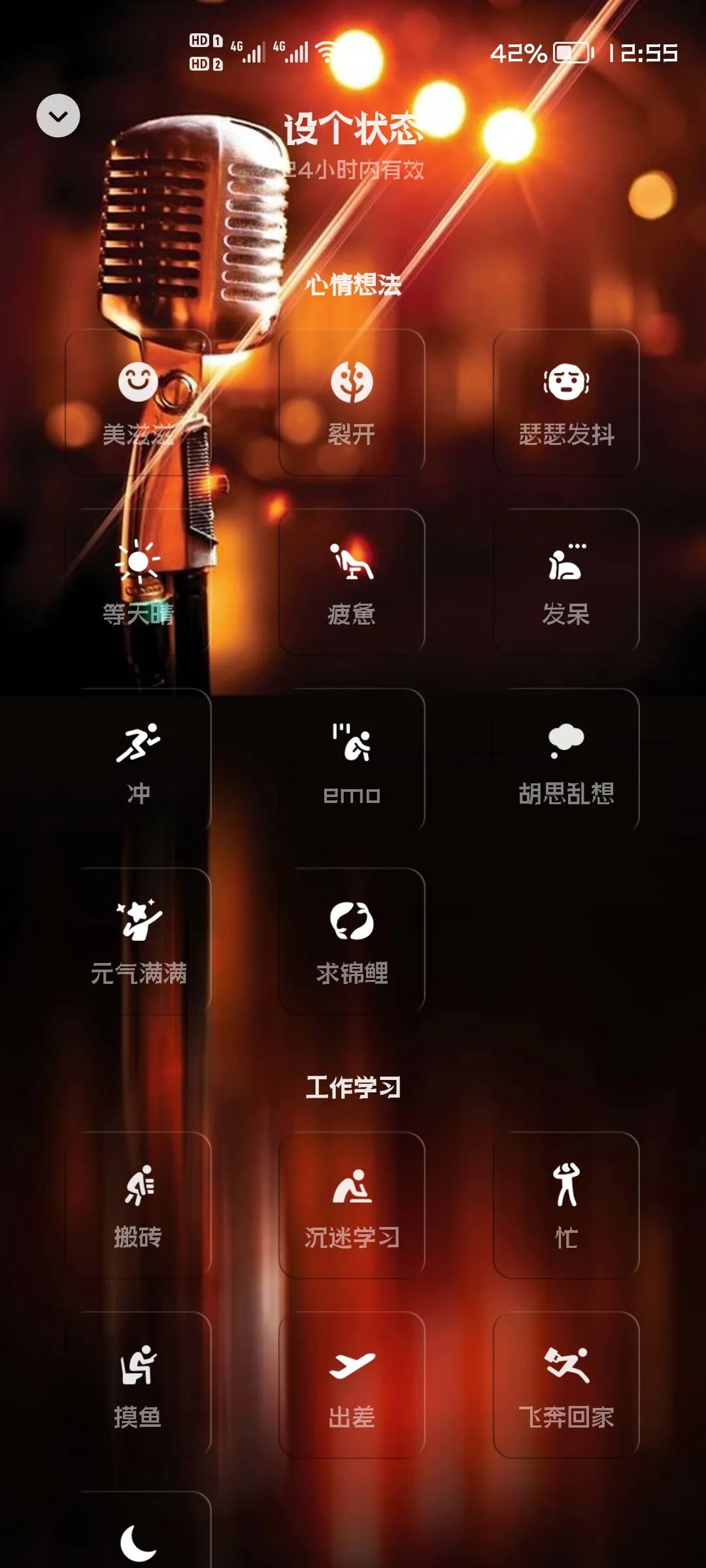This screenshot has width=706, height=1568.
Task: Select the 美滋滋 status
Action: click(138, 402)
